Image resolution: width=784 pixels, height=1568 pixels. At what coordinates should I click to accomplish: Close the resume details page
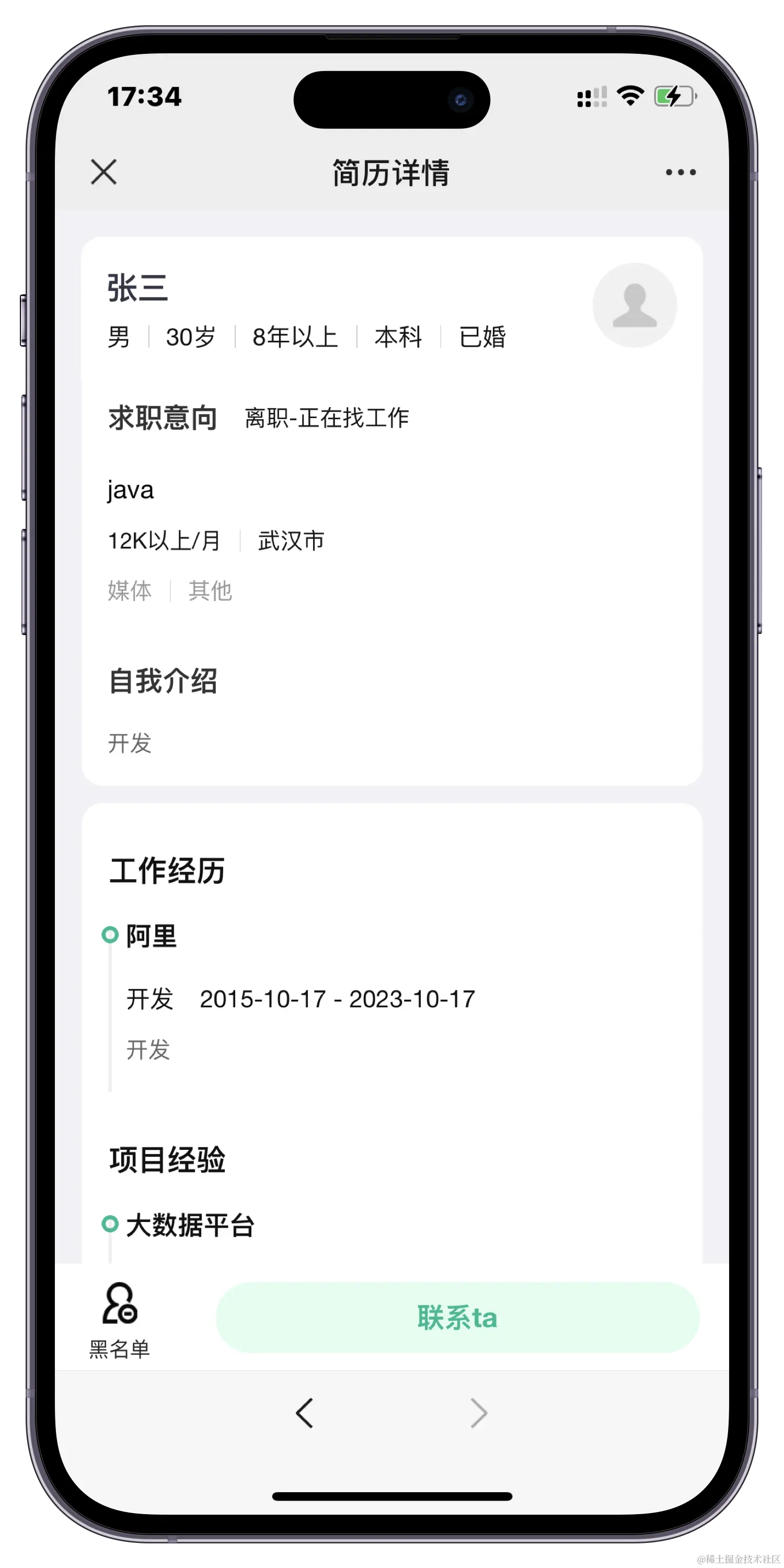tap(103, 172)
